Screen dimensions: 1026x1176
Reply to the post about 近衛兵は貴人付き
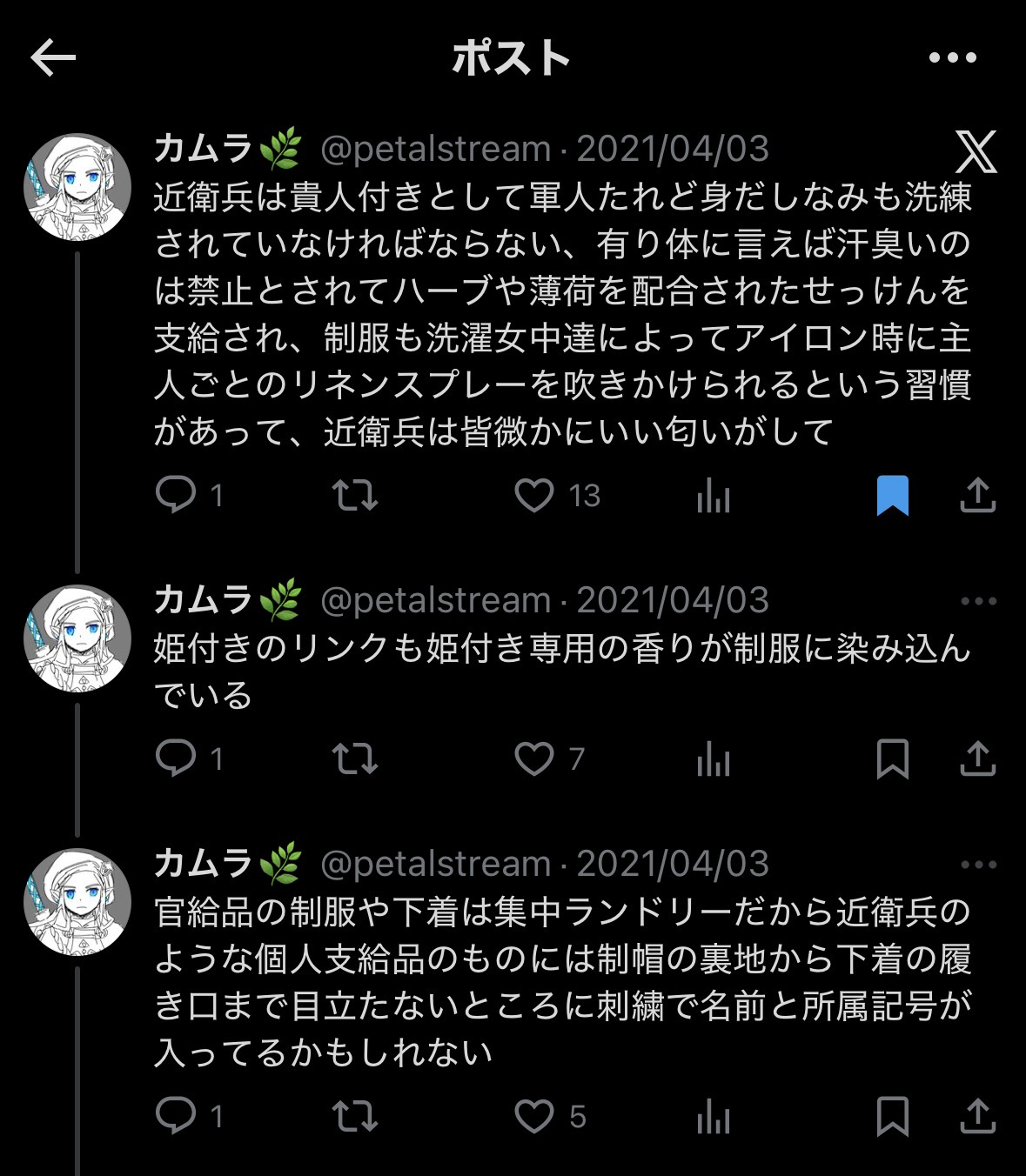[x=176, y=496]
